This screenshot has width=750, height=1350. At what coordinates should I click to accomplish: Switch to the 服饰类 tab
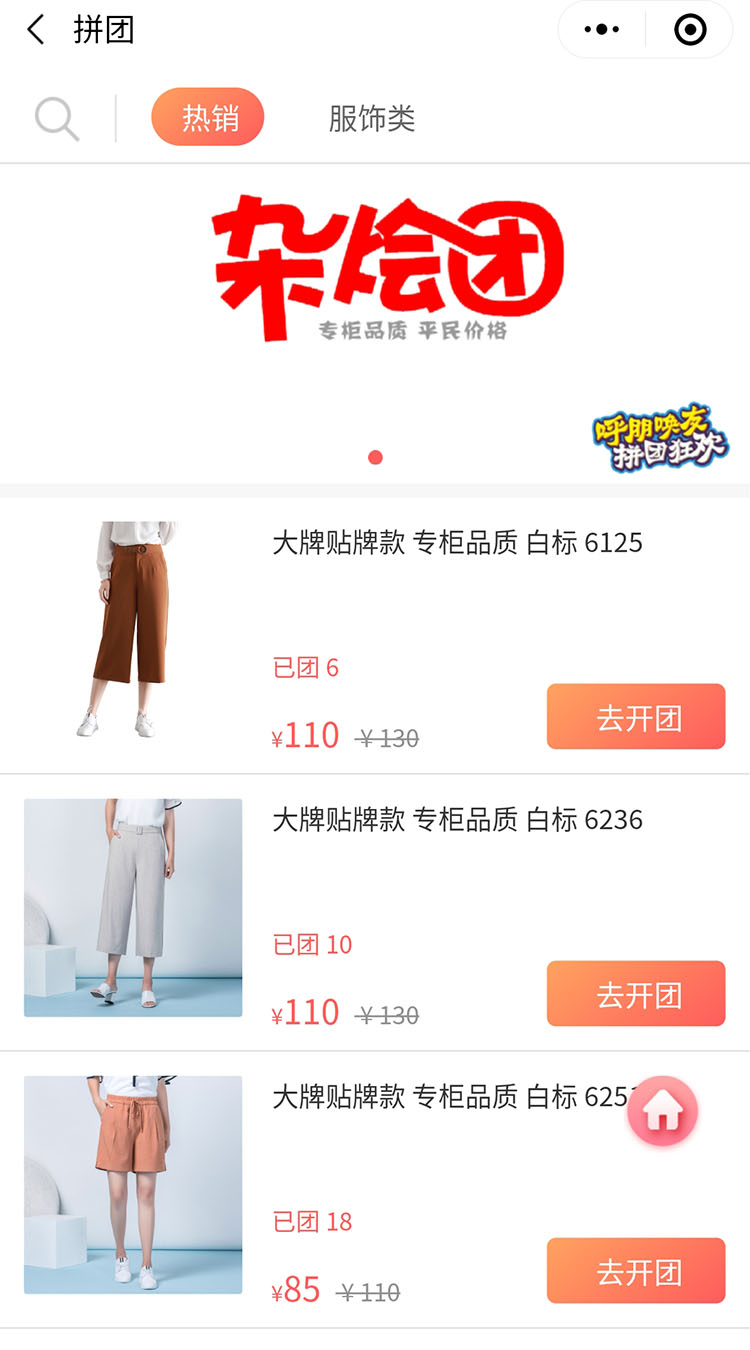click(371, 118)
